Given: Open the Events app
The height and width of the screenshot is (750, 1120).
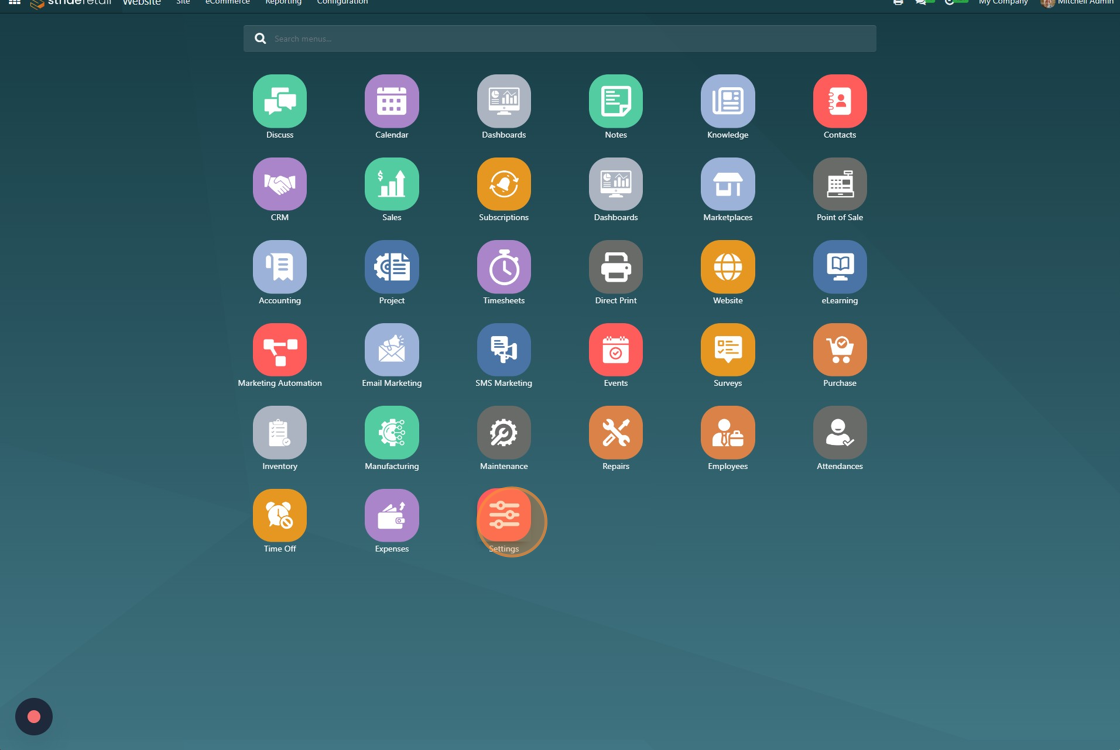Looking at the screenshot, I should (x=616, y=350).
